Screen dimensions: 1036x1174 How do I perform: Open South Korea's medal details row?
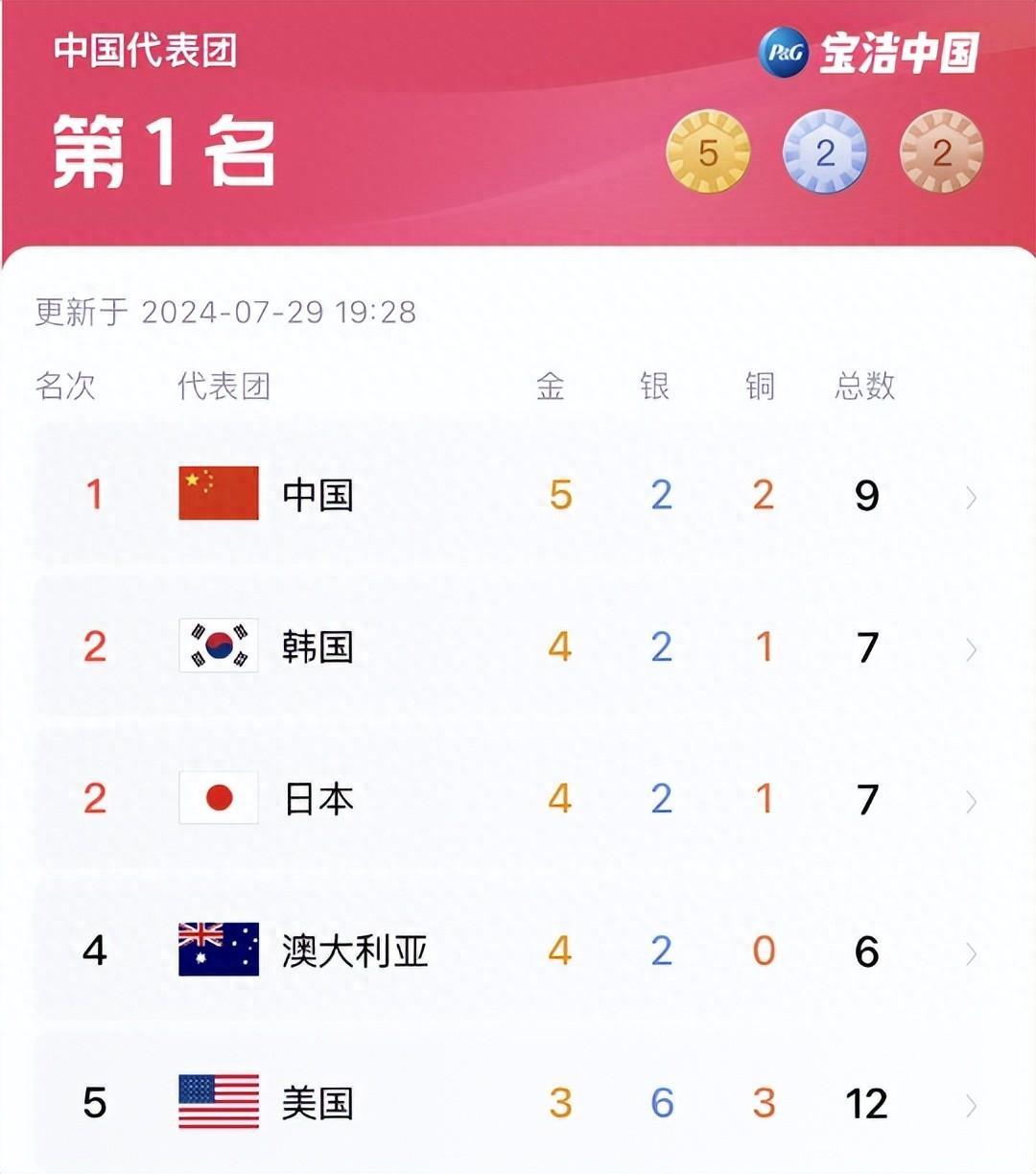click(x=971, y=648)
